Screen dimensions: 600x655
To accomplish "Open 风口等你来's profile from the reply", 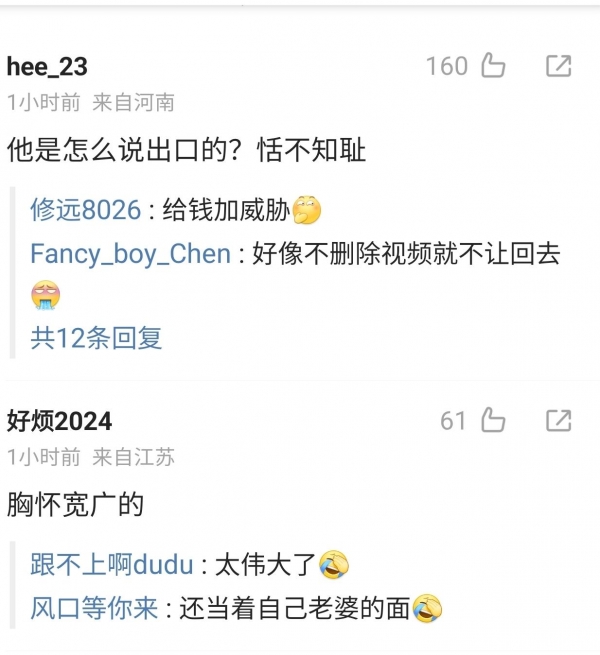I will (x=94, y=608).
